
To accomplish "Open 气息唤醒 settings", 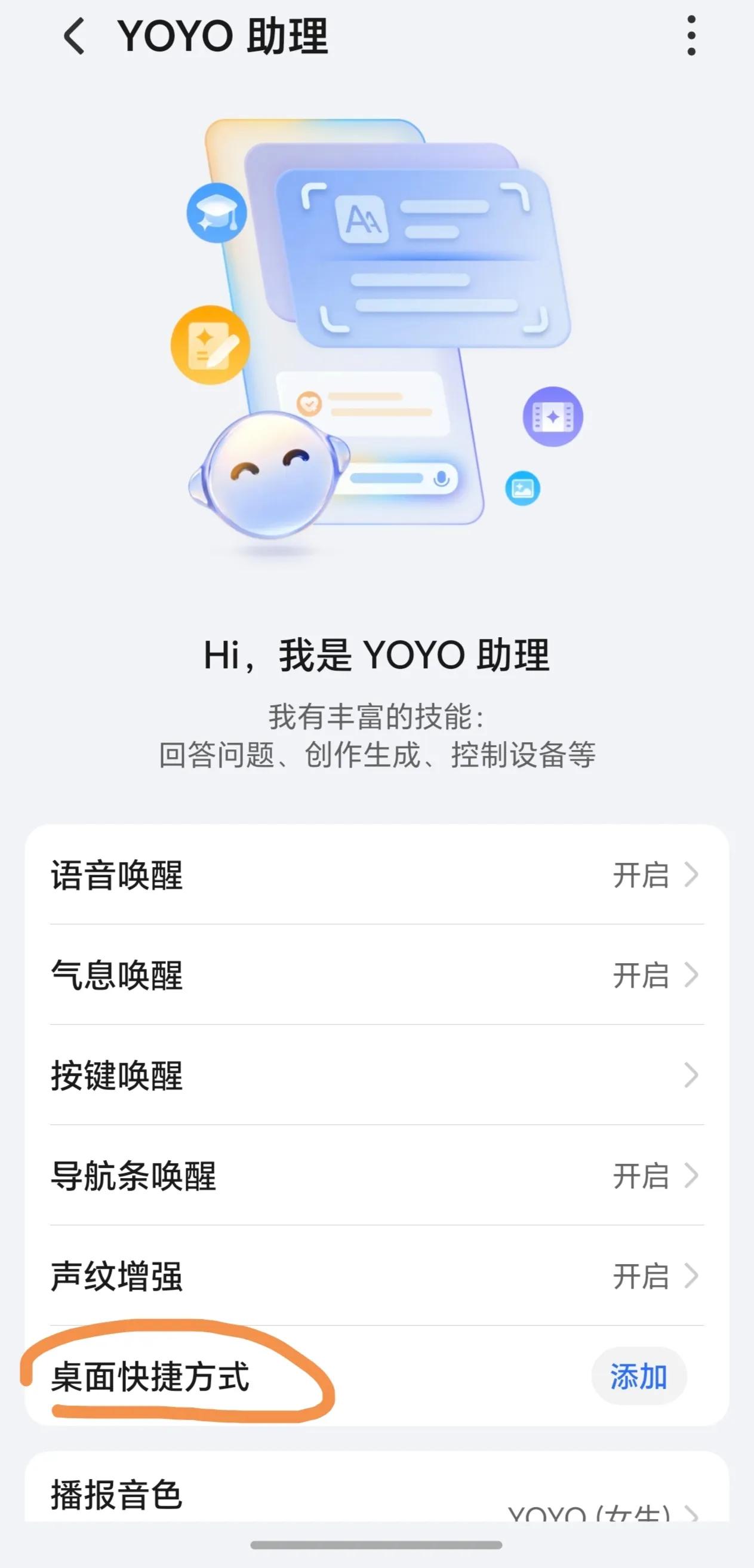I will tap(377, 974).
